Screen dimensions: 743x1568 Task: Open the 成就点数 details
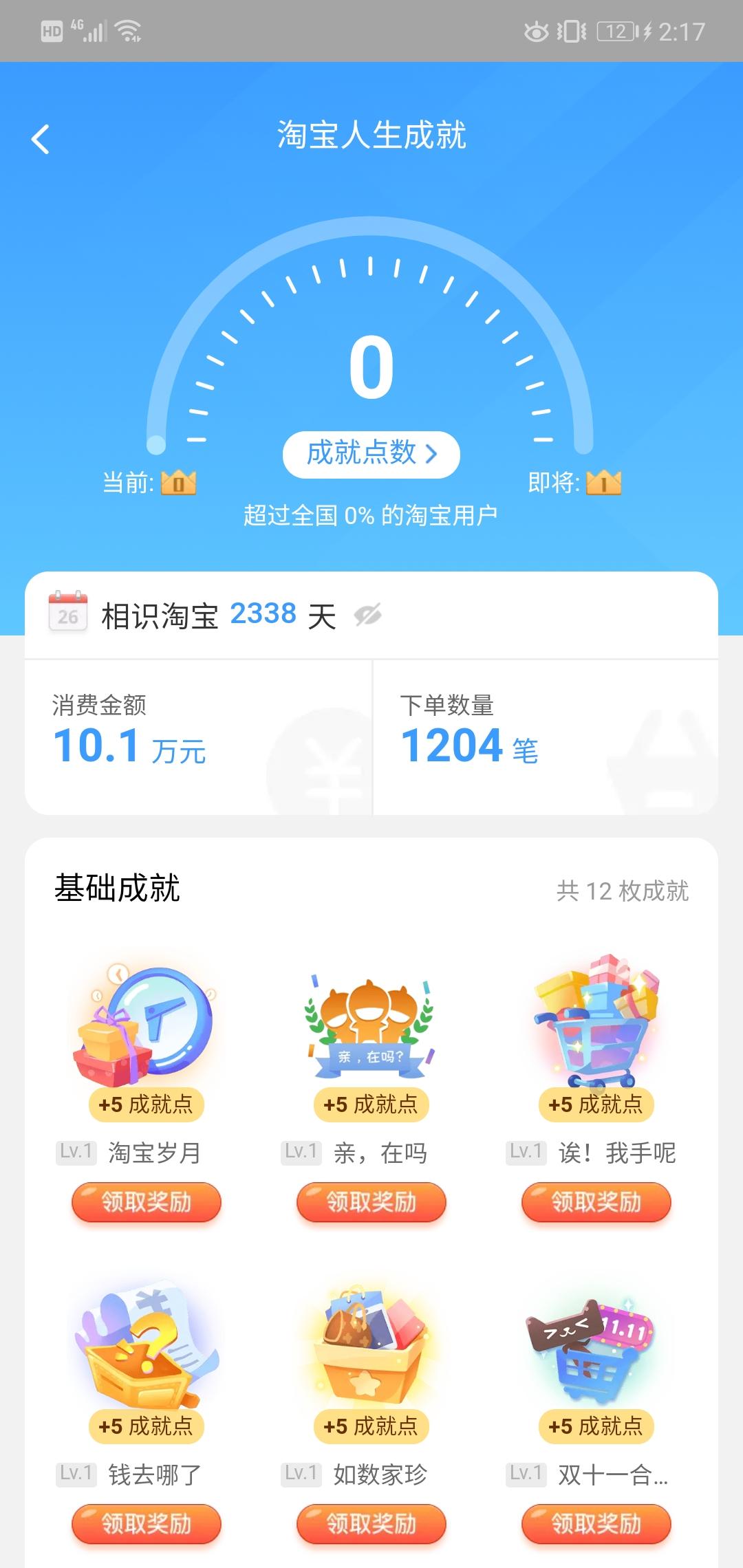(x=371, y=454)
